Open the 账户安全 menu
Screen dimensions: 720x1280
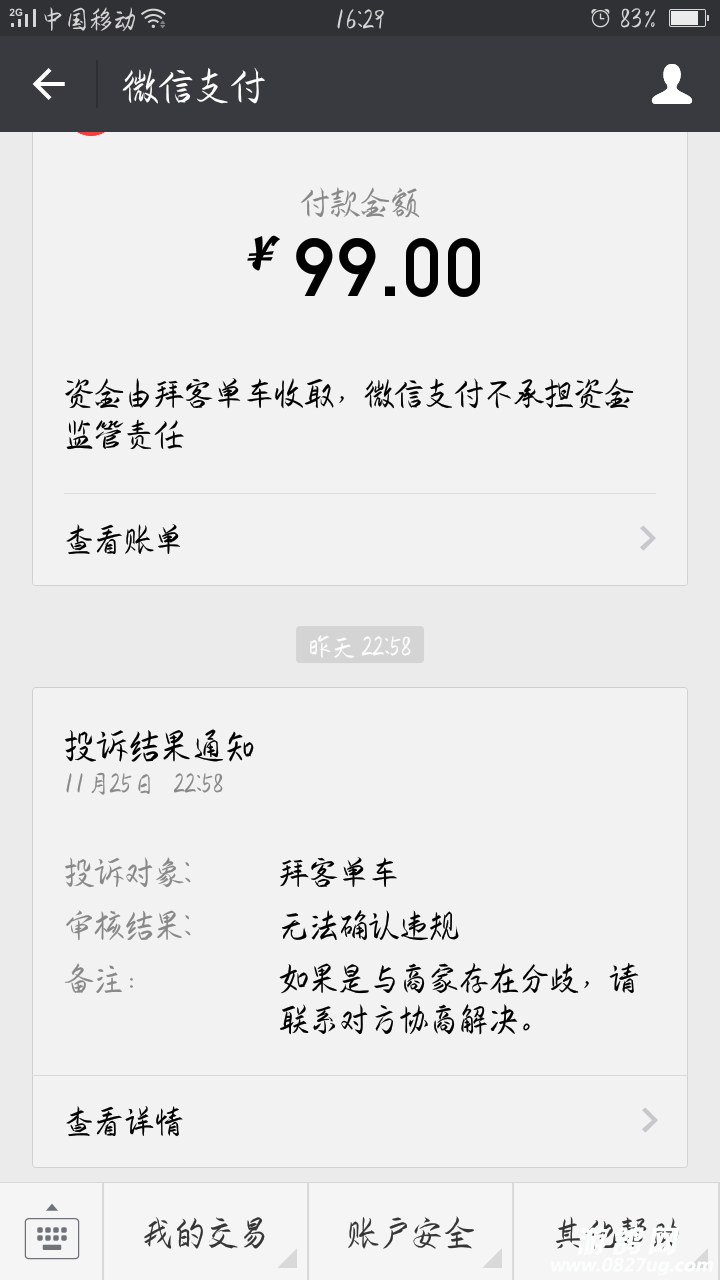[x=410, y=1233]
